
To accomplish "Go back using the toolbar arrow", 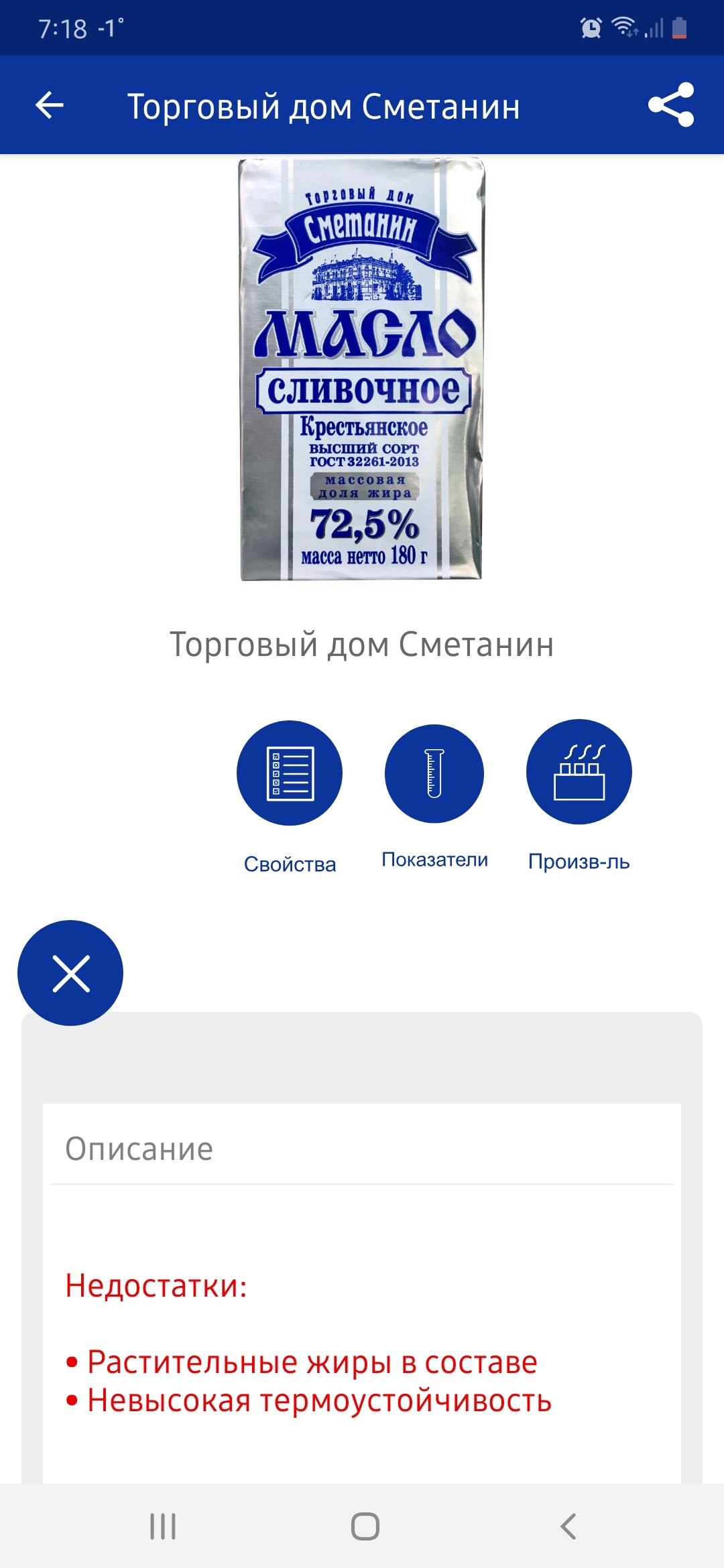I will (50, 105).
